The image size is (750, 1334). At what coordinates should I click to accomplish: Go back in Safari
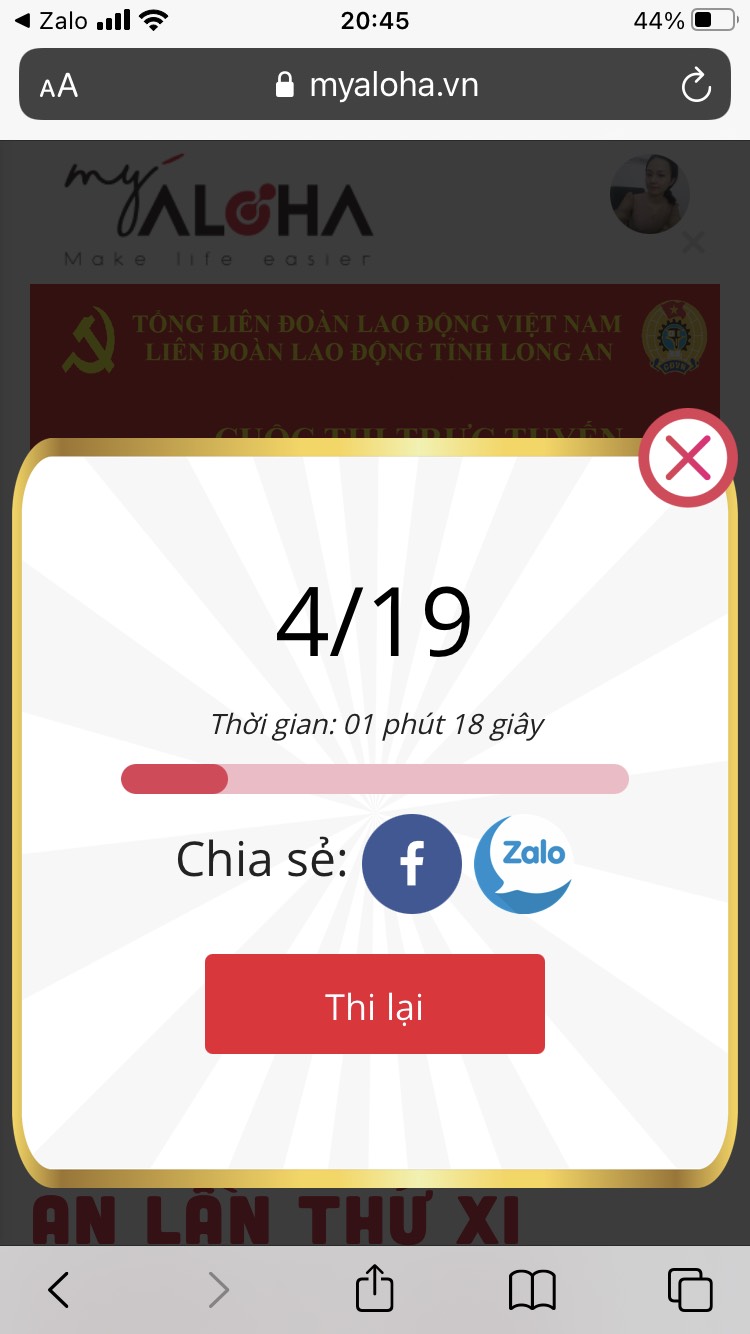(x=59, y=1290)
